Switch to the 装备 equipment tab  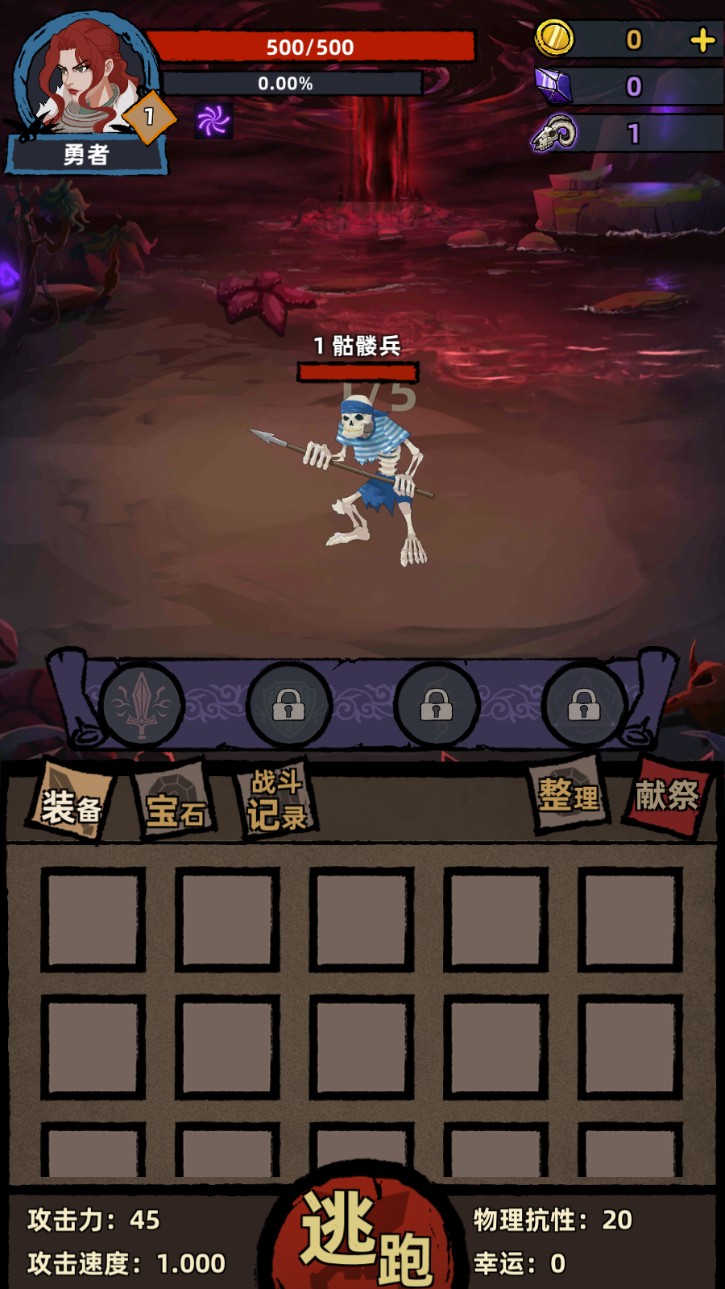point(70,806)
